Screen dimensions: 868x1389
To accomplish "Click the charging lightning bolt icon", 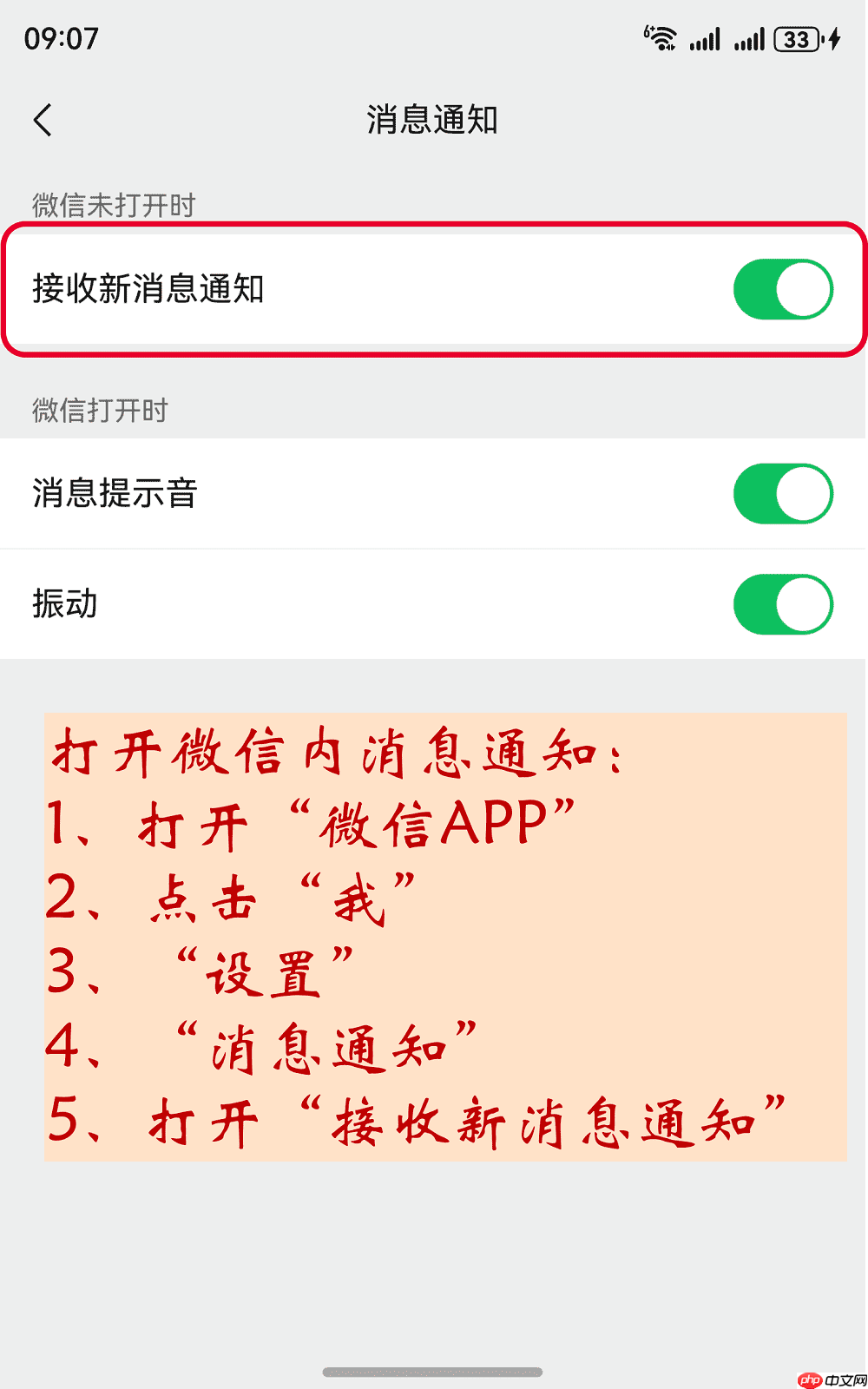I will click(835, 38).
